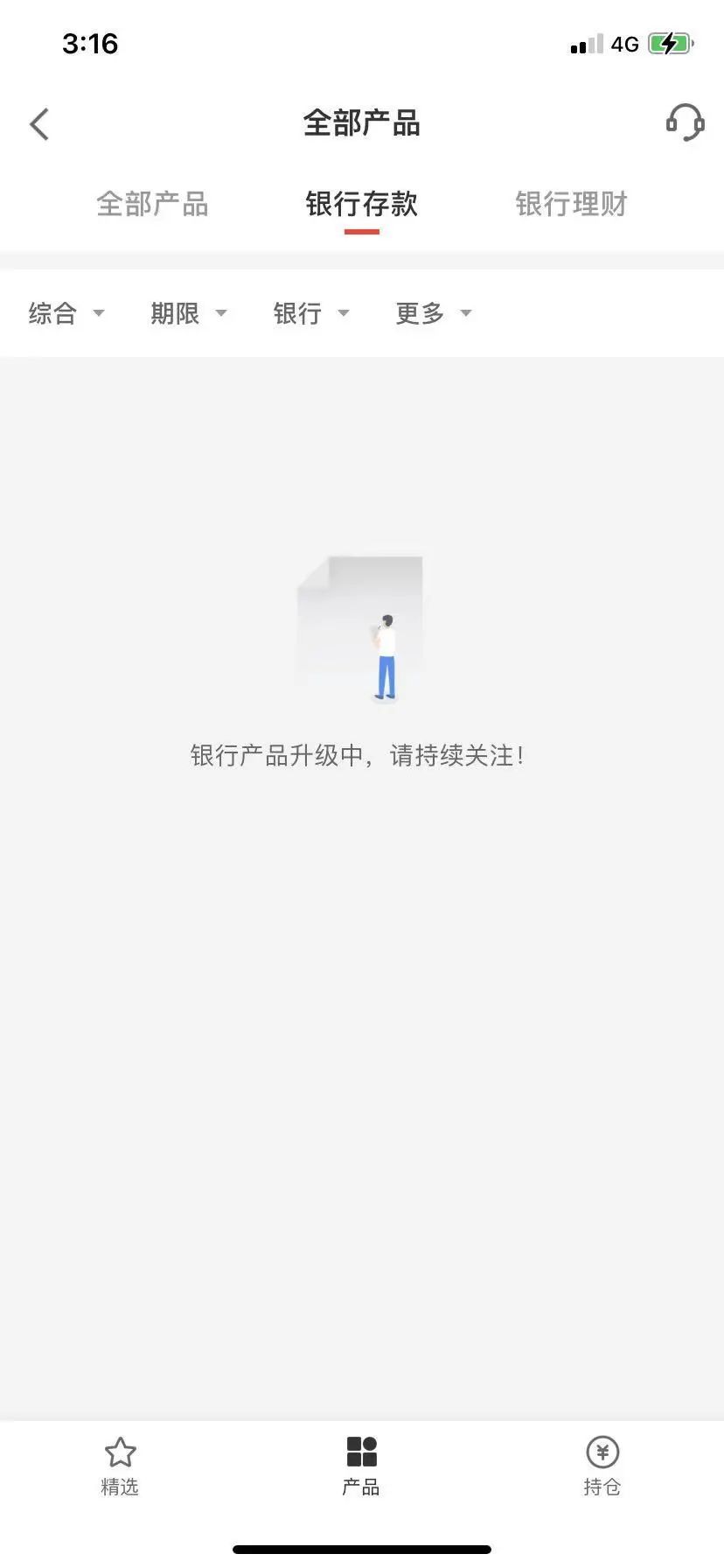Select the 银行存款 tab
This screenshot has height=1568, width=724.
(x=361, y=204)
